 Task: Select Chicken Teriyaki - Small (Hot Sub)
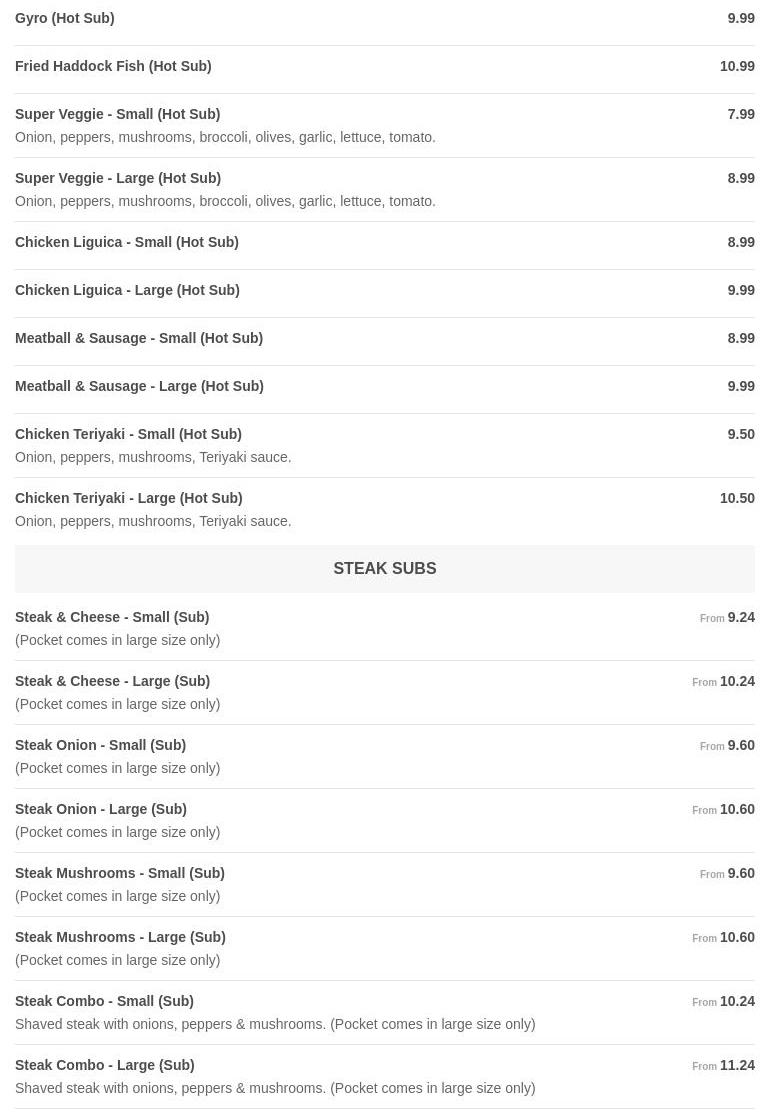(x=128, y=434)
